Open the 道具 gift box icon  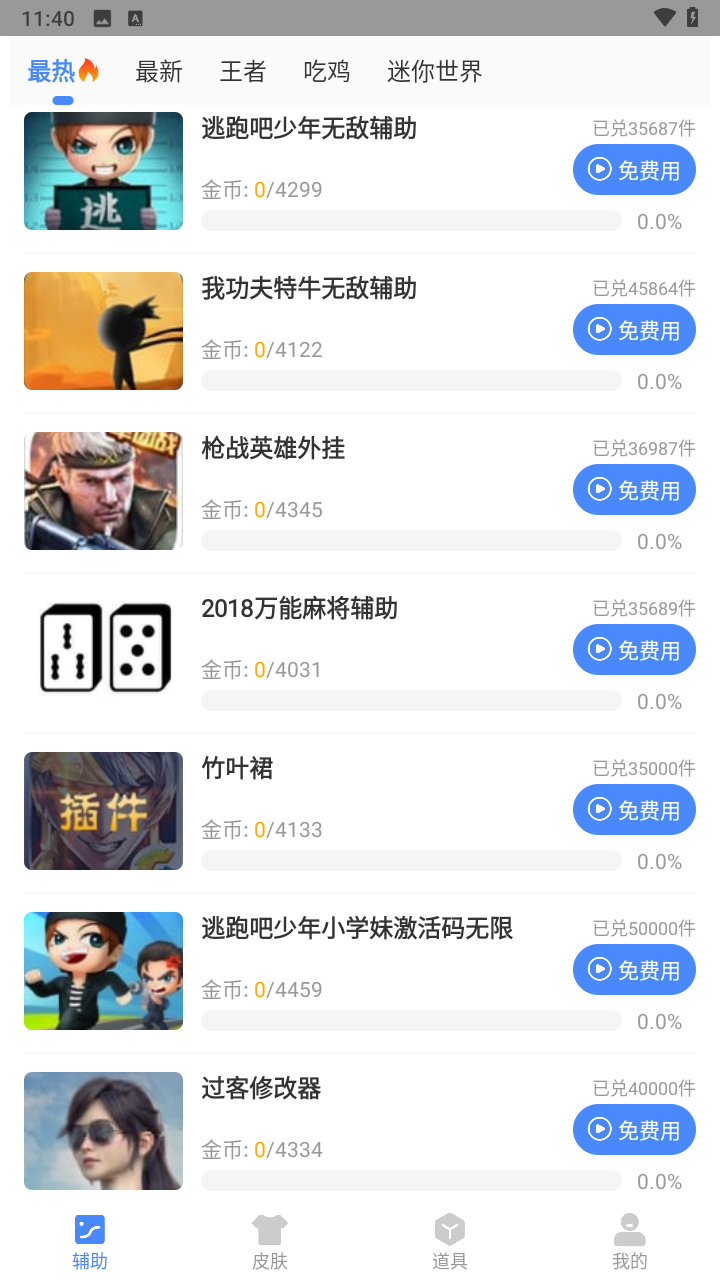449,1229
